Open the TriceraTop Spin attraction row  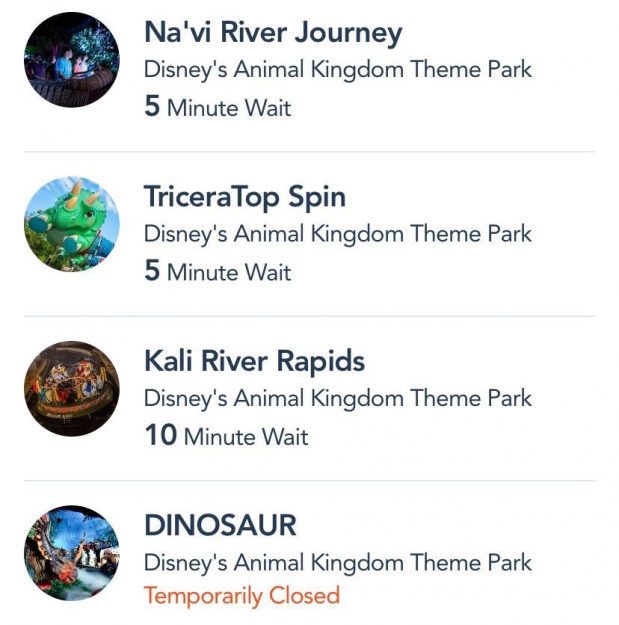click(x=245, y=197)
